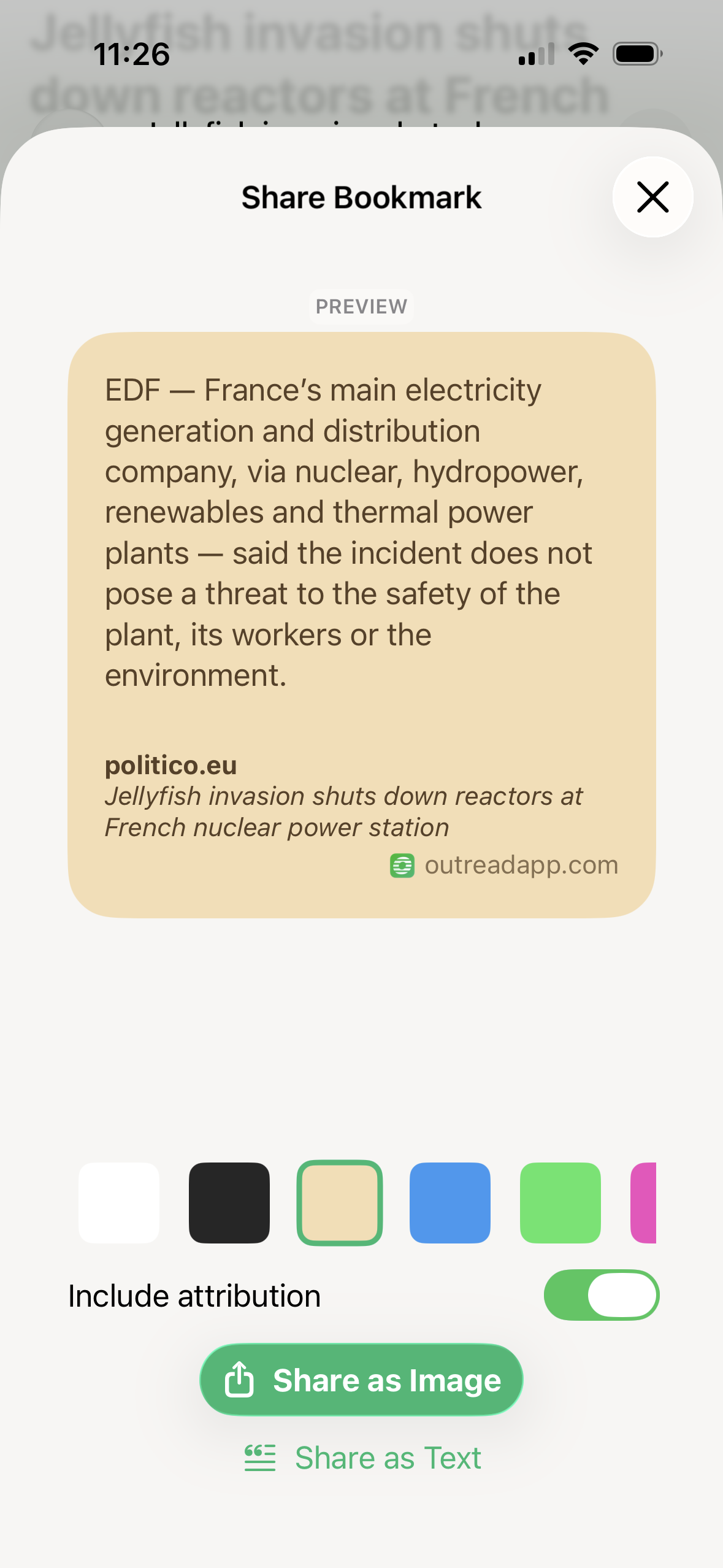This screenshot has width=723, height=1568.
Task: Select the white color swatch
Action: tap(119, 1202)
